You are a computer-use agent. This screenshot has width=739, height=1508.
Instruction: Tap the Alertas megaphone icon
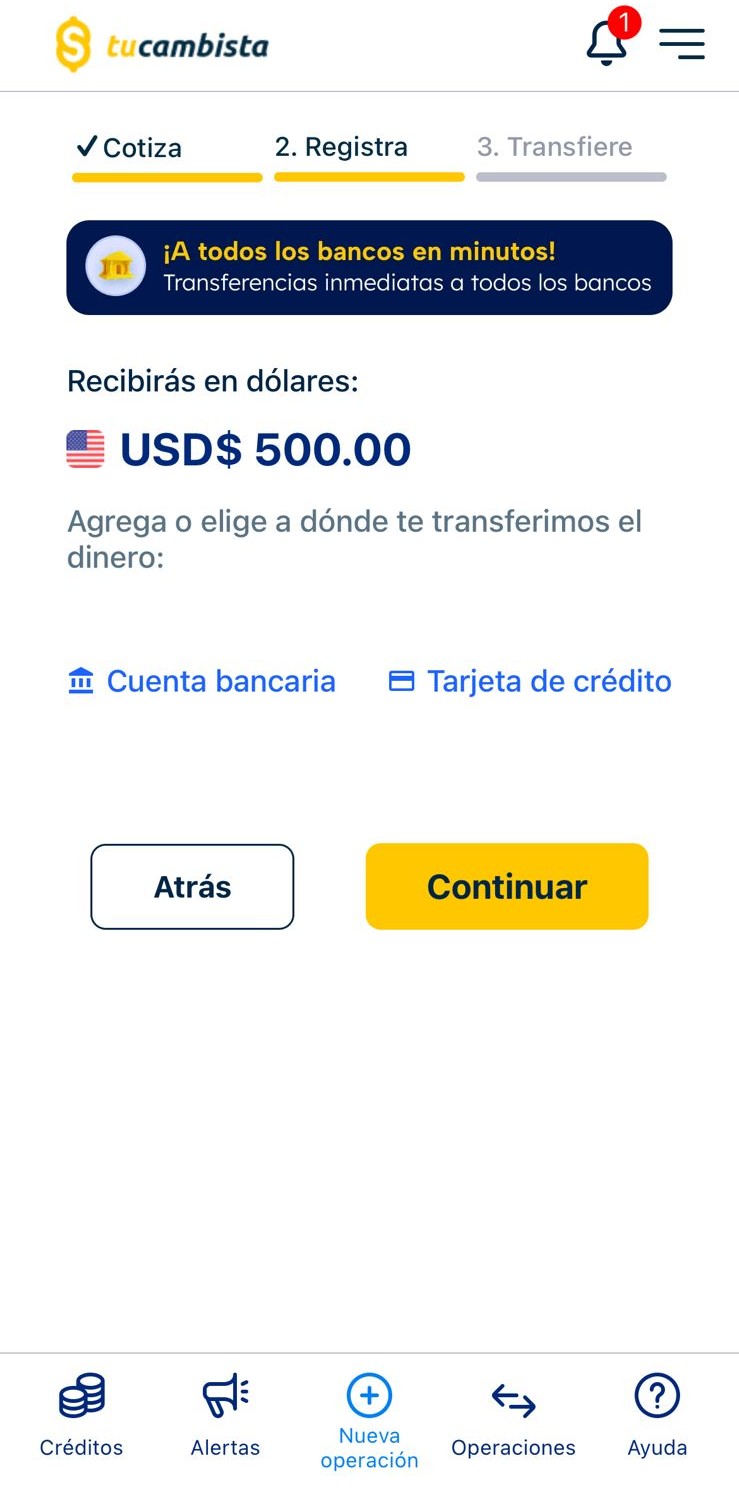[225, 1396]
